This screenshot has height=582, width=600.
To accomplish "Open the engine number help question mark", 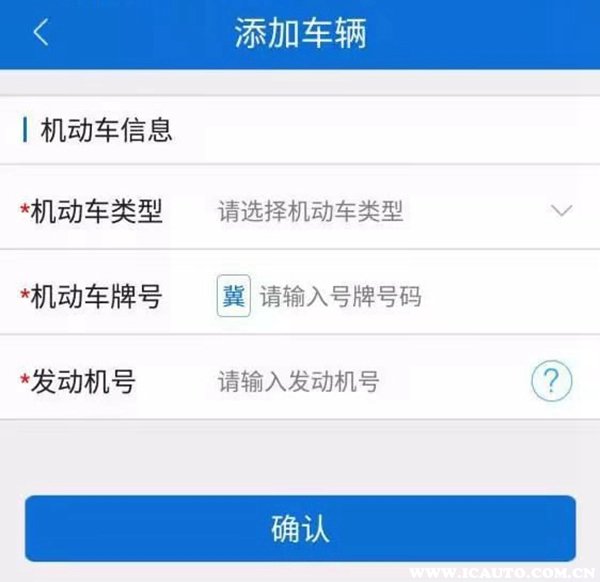I will click(551, 381).
